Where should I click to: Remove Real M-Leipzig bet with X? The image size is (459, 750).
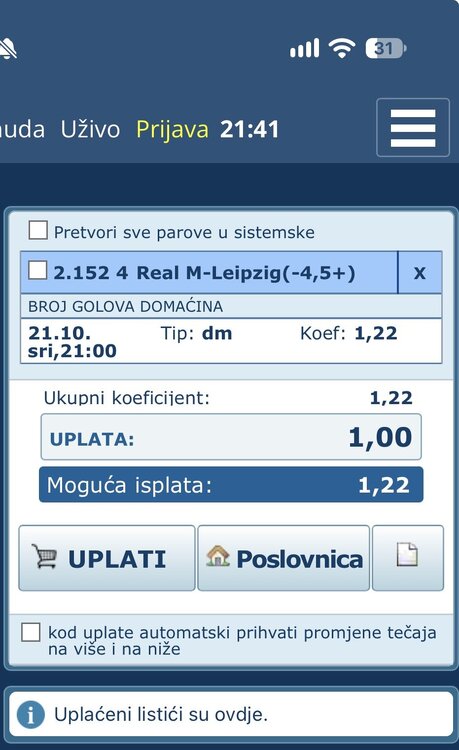(419, 273)
